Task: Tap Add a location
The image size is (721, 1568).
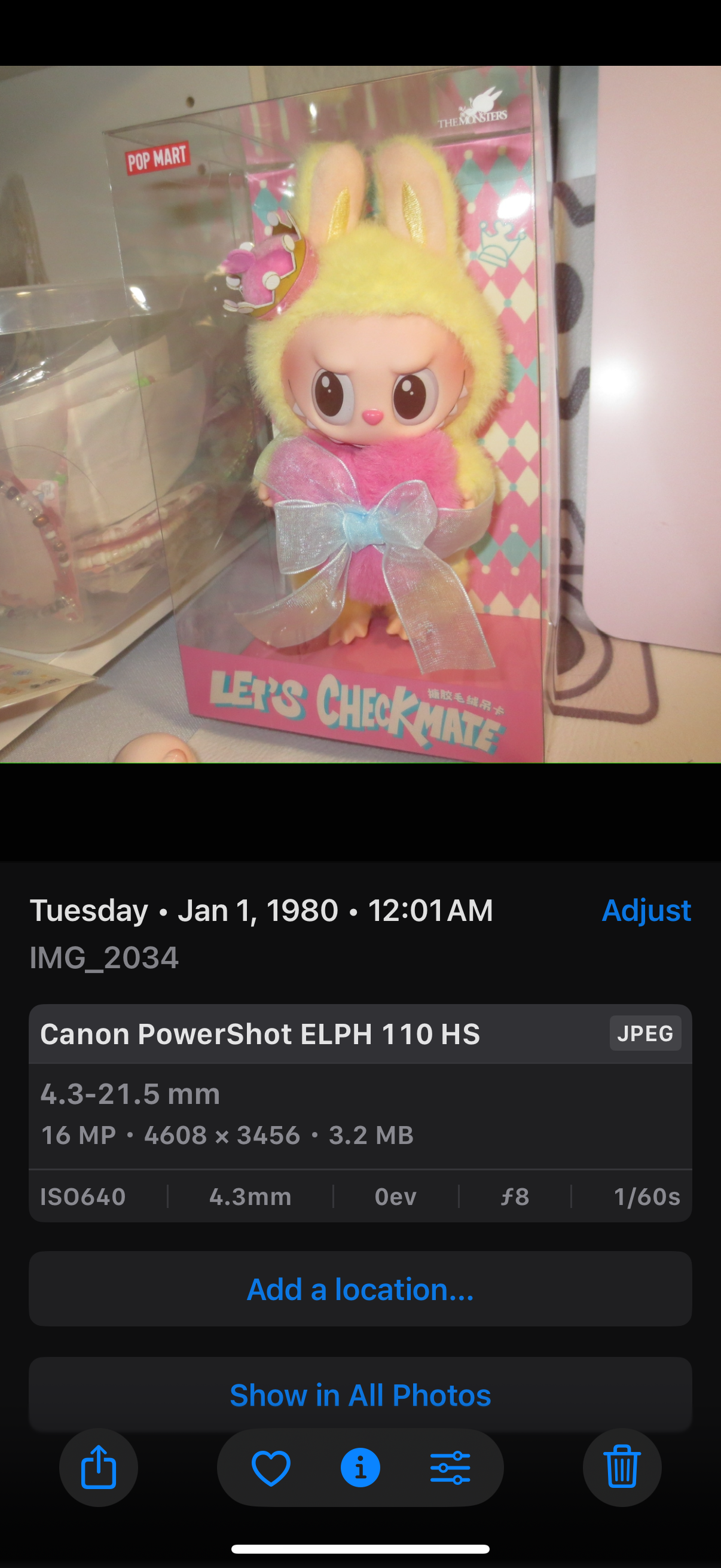Action: [x=360, y=1289]
